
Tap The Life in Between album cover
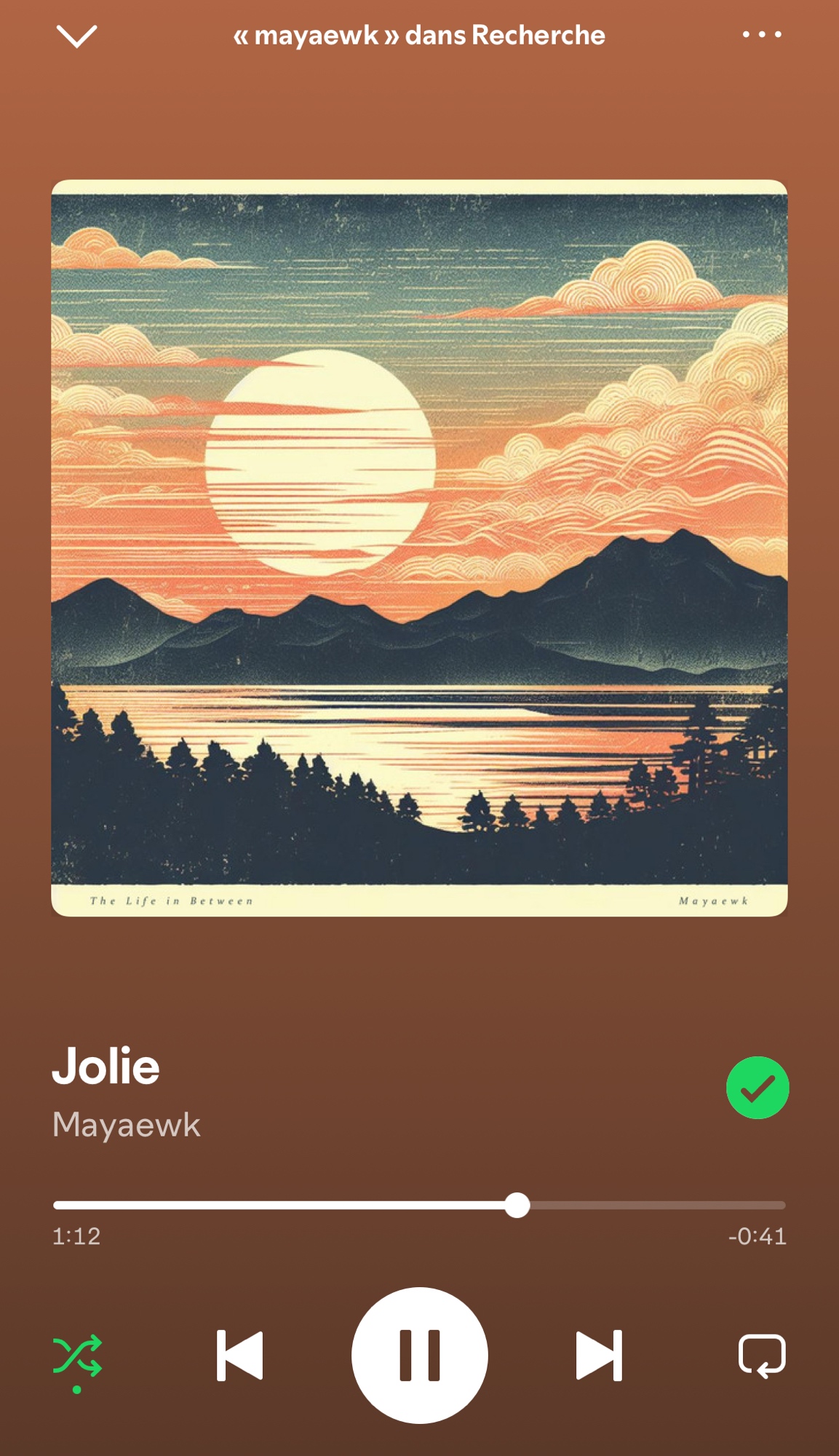coord(419,547)
